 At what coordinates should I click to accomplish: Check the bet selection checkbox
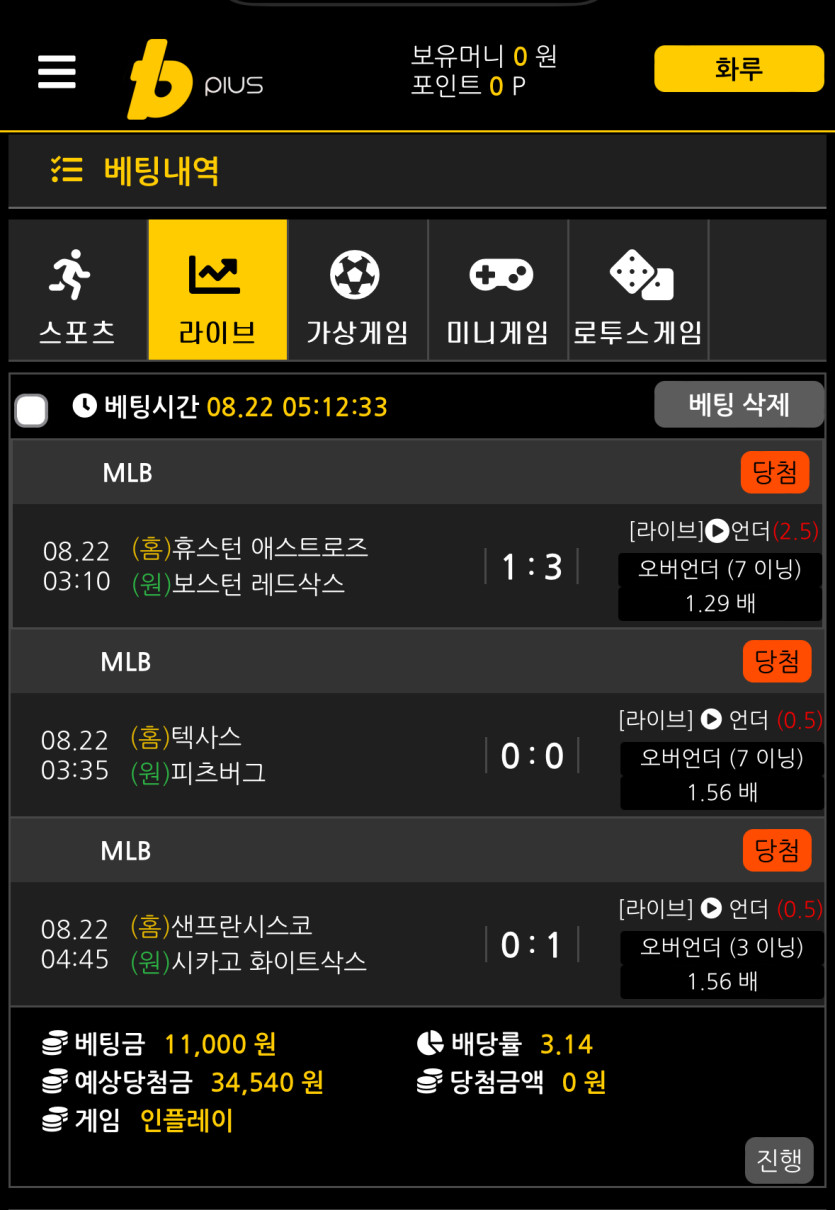coord(31,410)
